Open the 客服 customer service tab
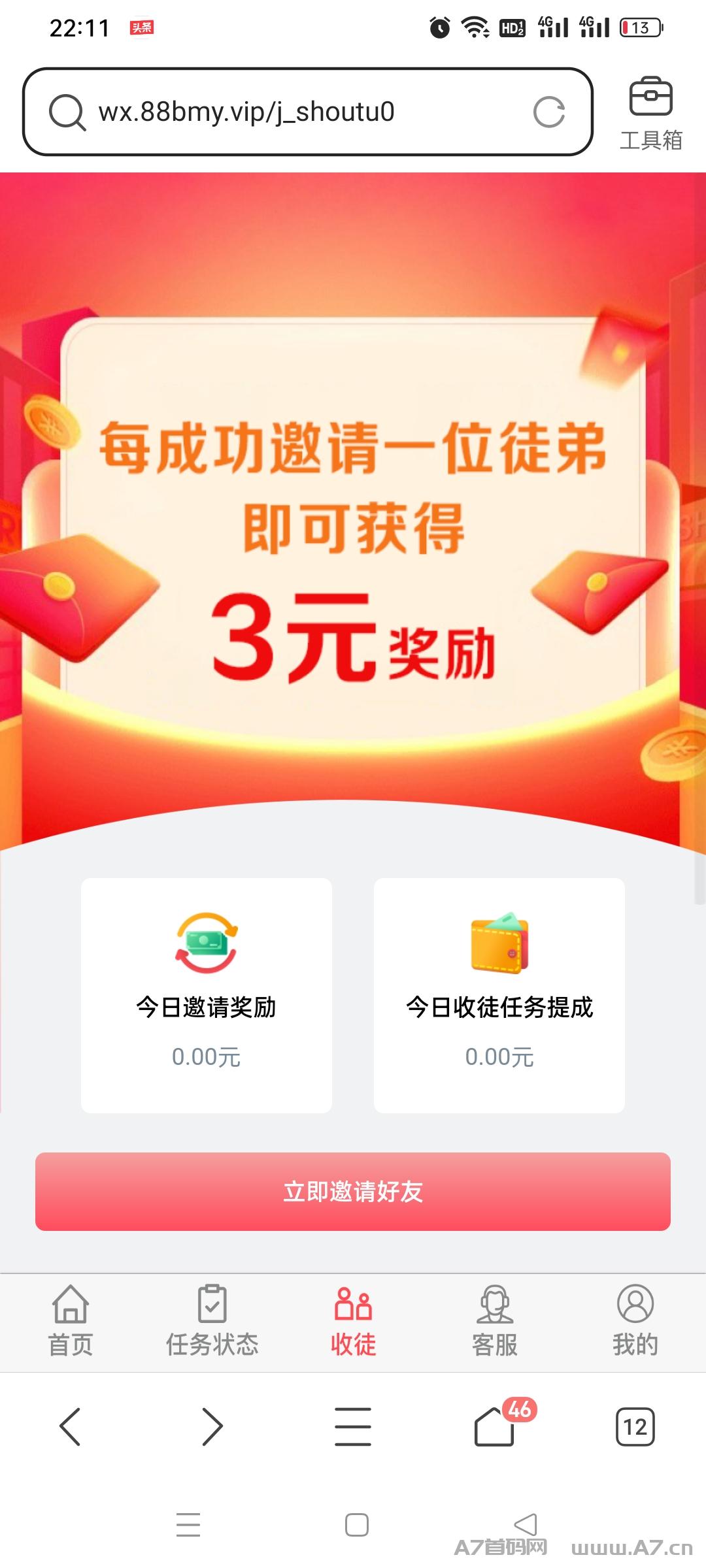The width and height of the screenshot is (706, 1568). [x=494, y=1321]
